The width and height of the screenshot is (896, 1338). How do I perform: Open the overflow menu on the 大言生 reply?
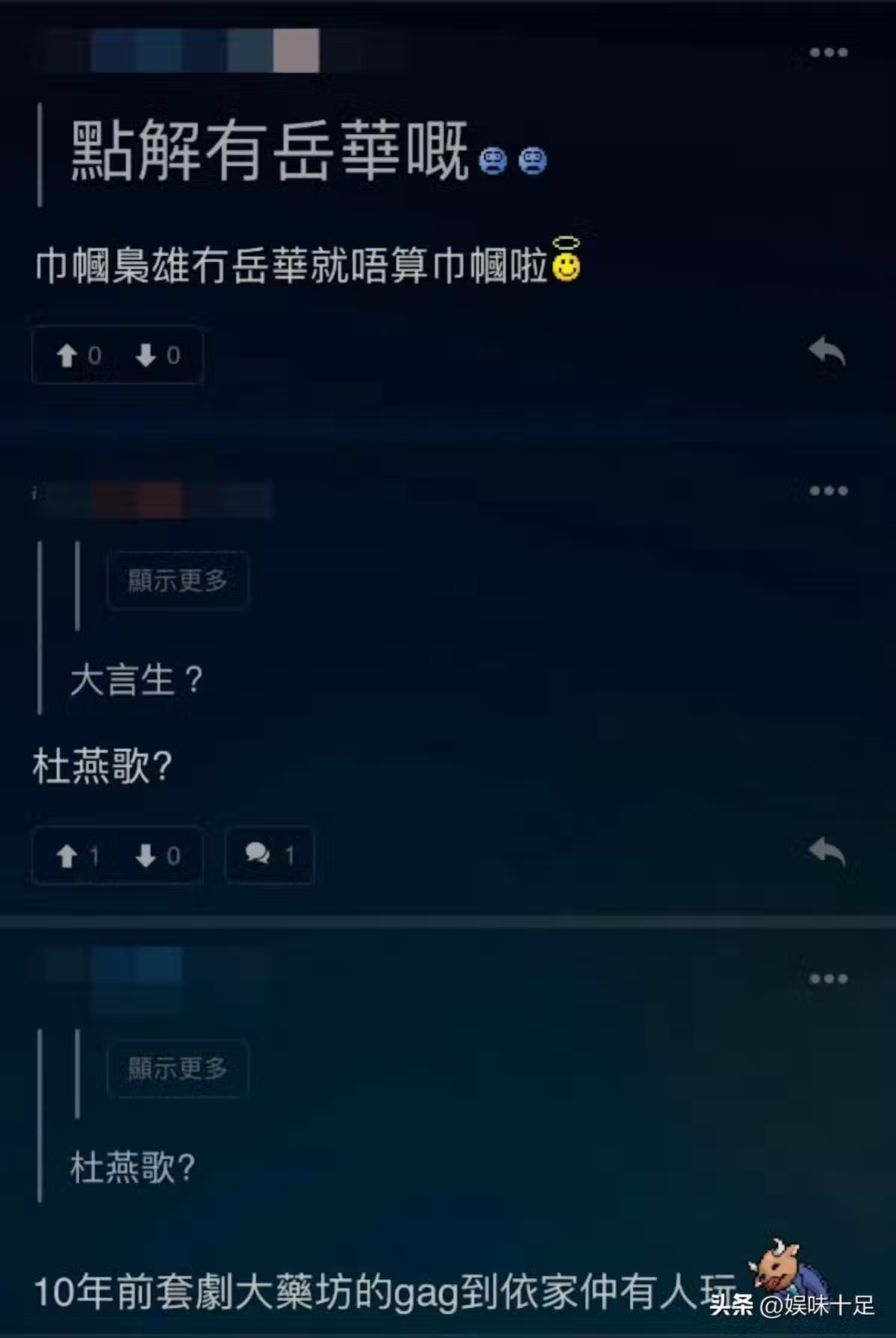(828, 491)
